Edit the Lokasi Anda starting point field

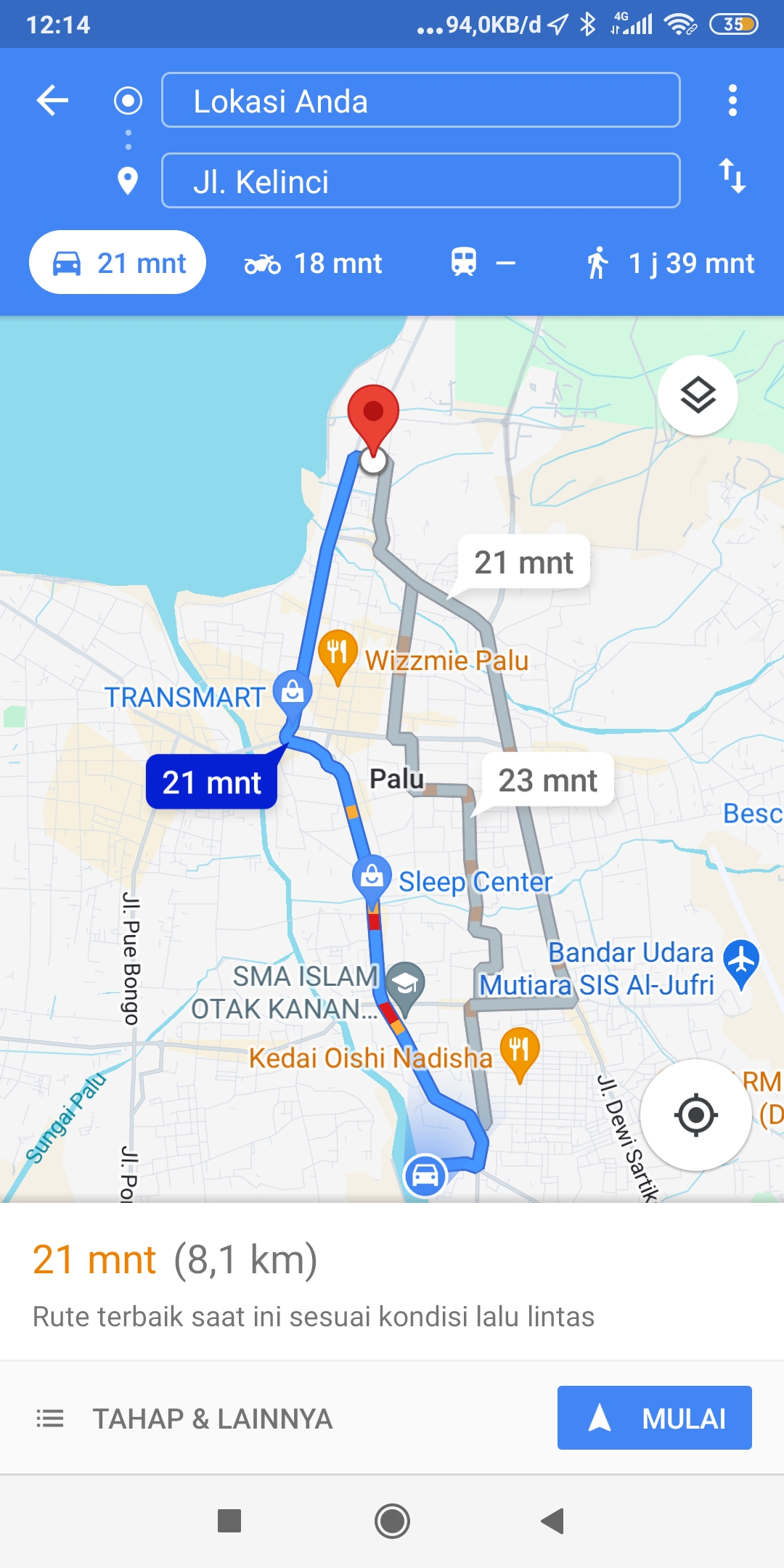tap(420, 100)
